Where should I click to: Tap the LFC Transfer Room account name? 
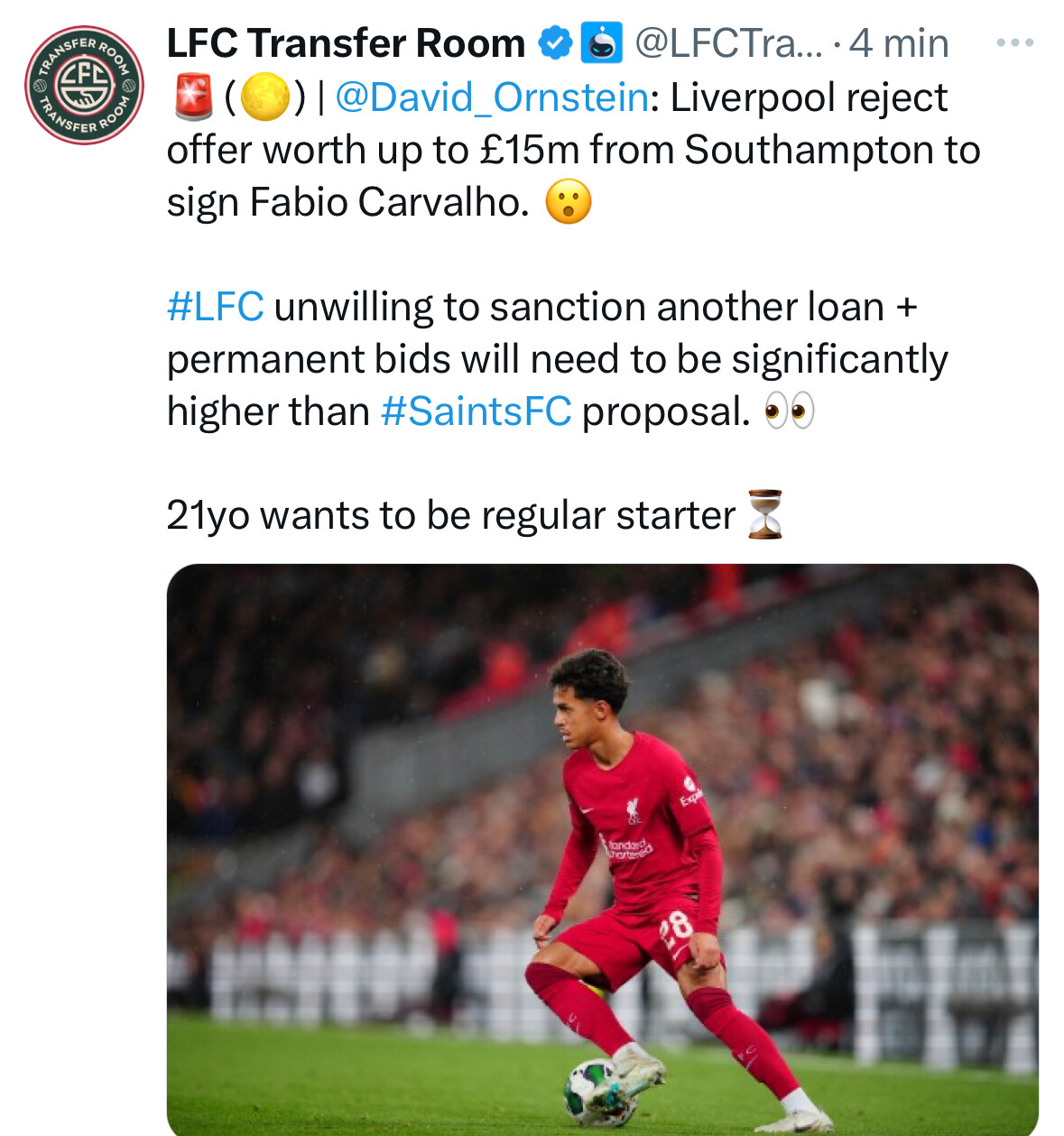point(346,42)
